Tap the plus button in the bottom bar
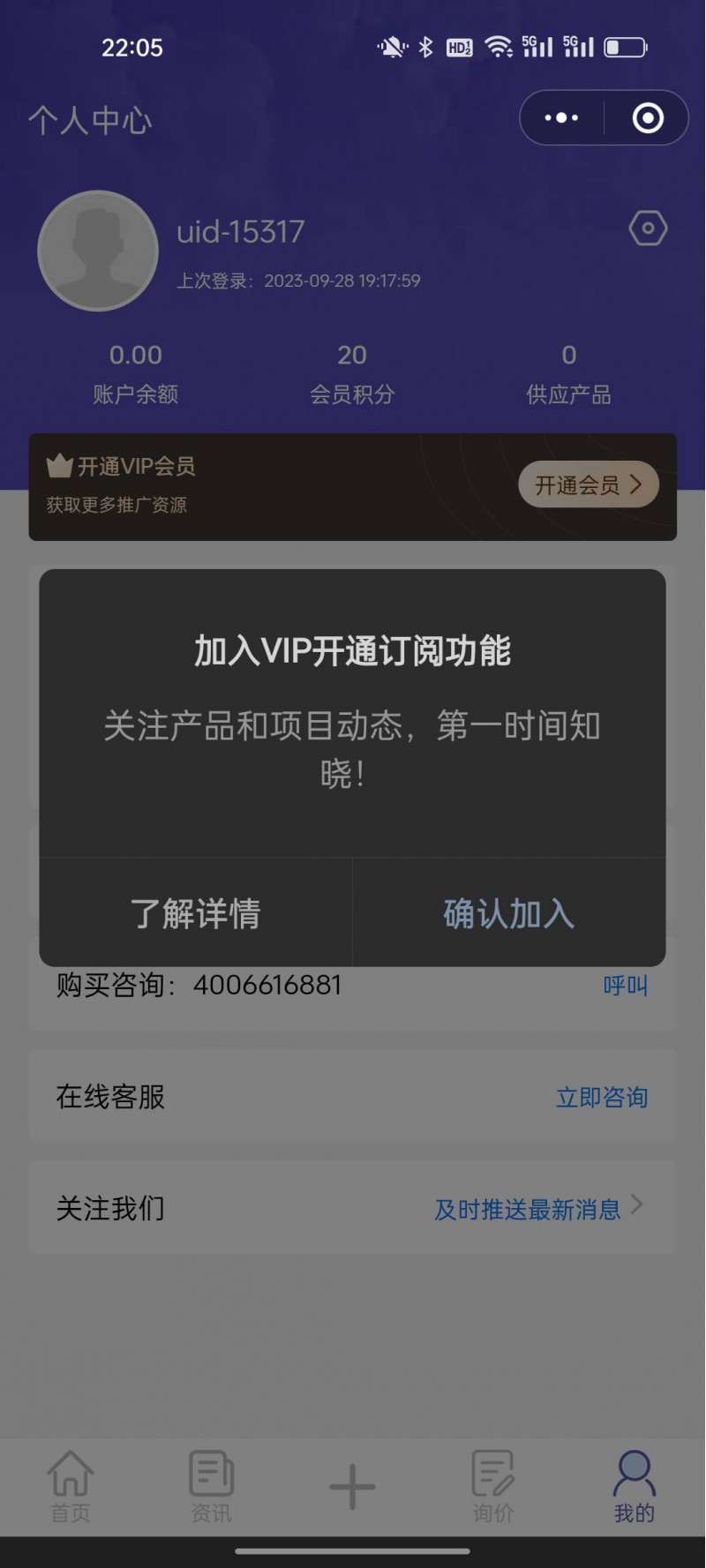 click(352, 1487)
